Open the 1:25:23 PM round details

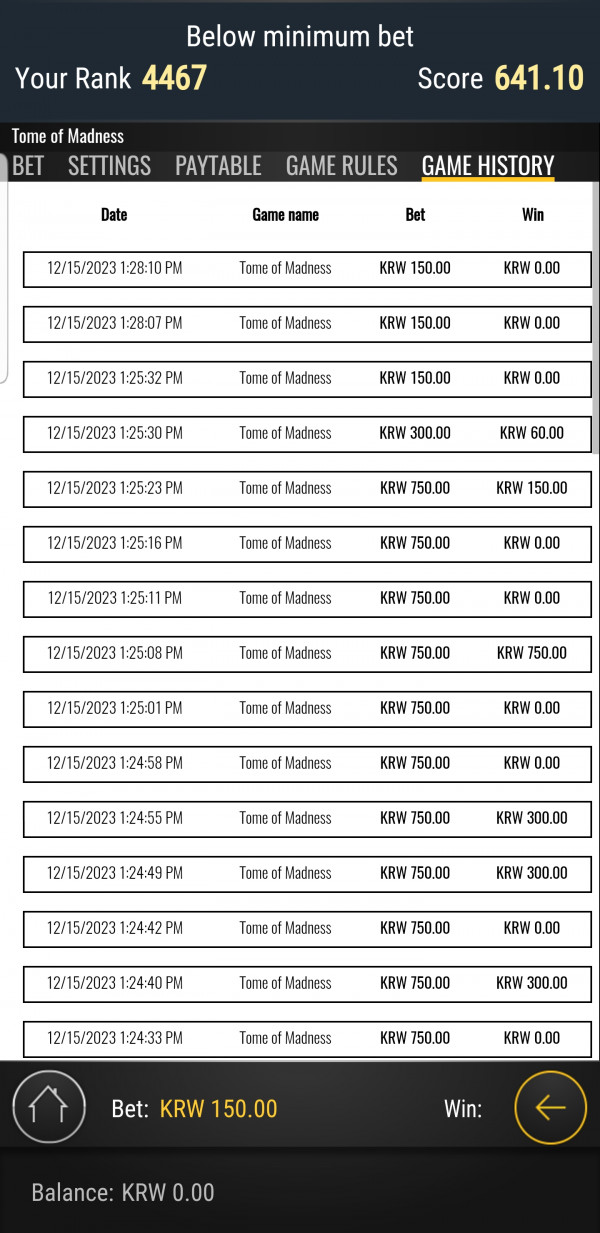pos(307,488)
